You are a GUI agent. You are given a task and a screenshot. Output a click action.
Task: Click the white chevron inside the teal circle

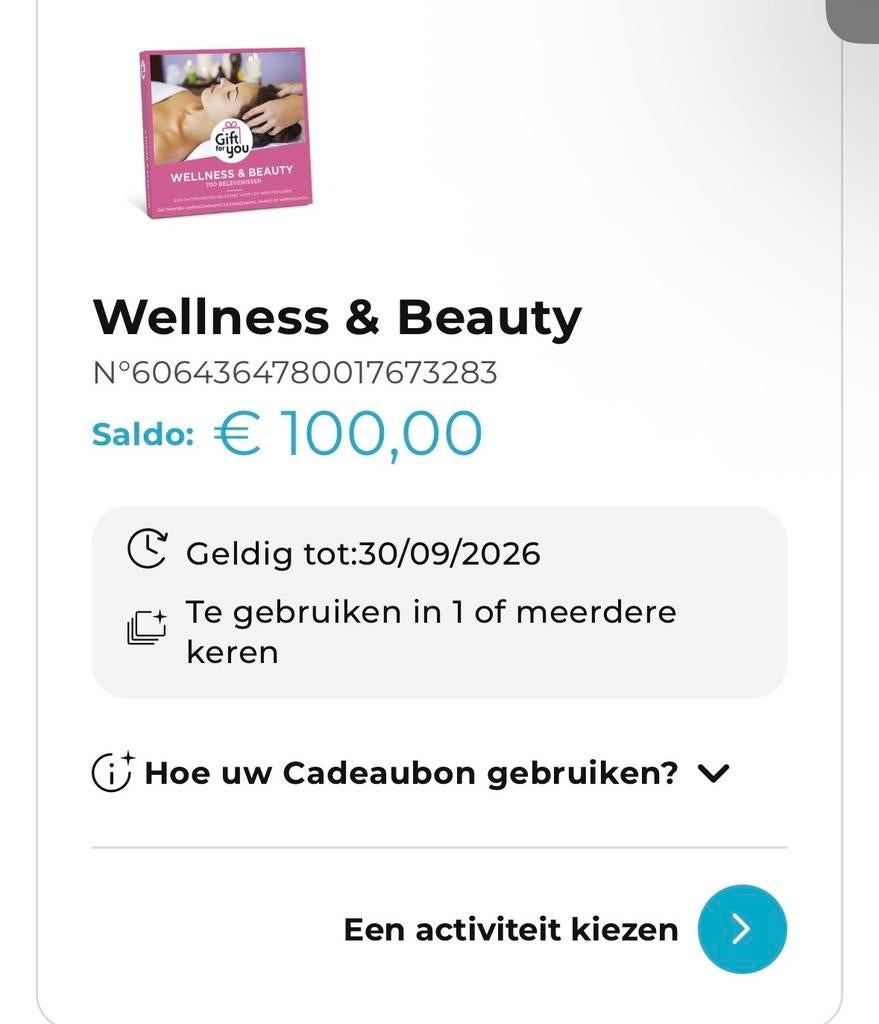pos(741,928)
